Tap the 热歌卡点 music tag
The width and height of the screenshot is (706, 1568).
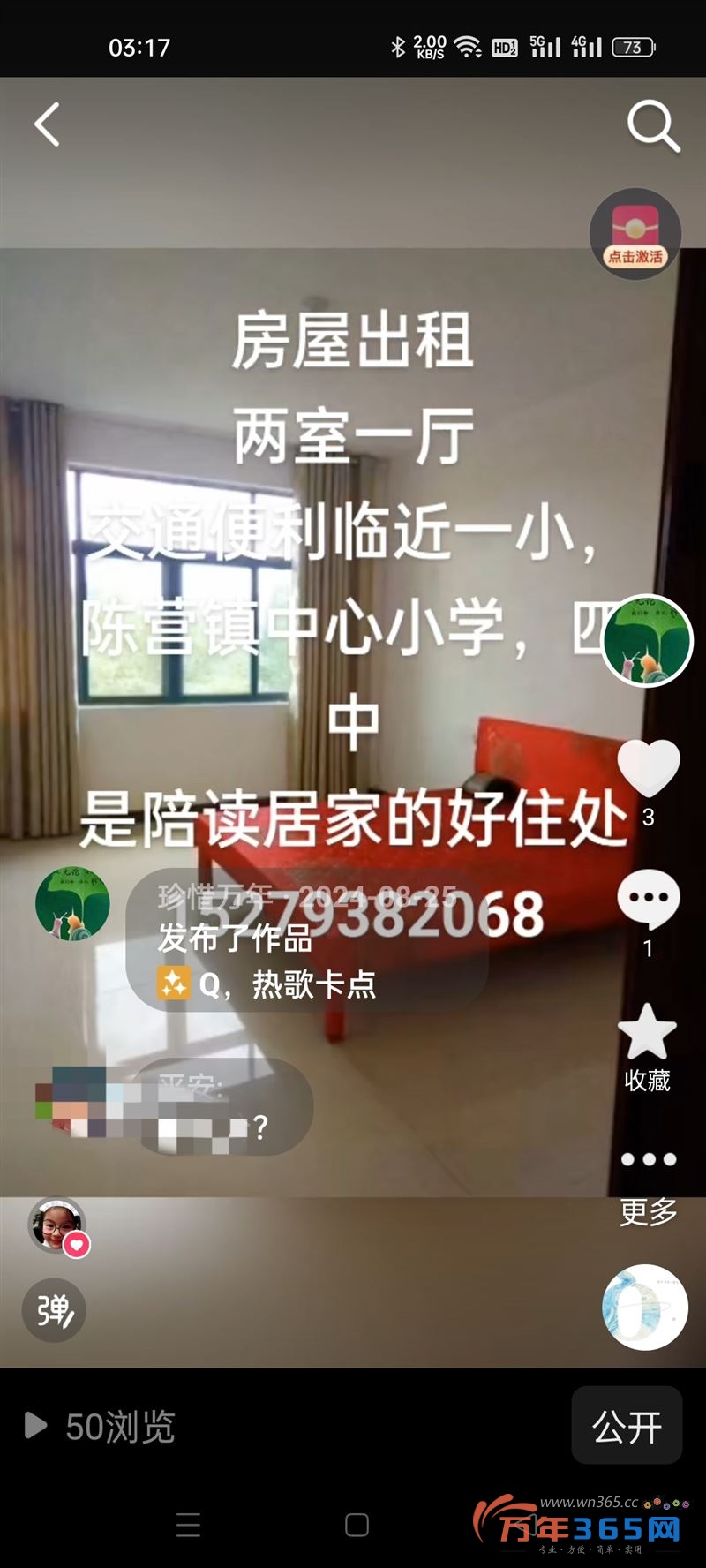[x=313, y=984]
